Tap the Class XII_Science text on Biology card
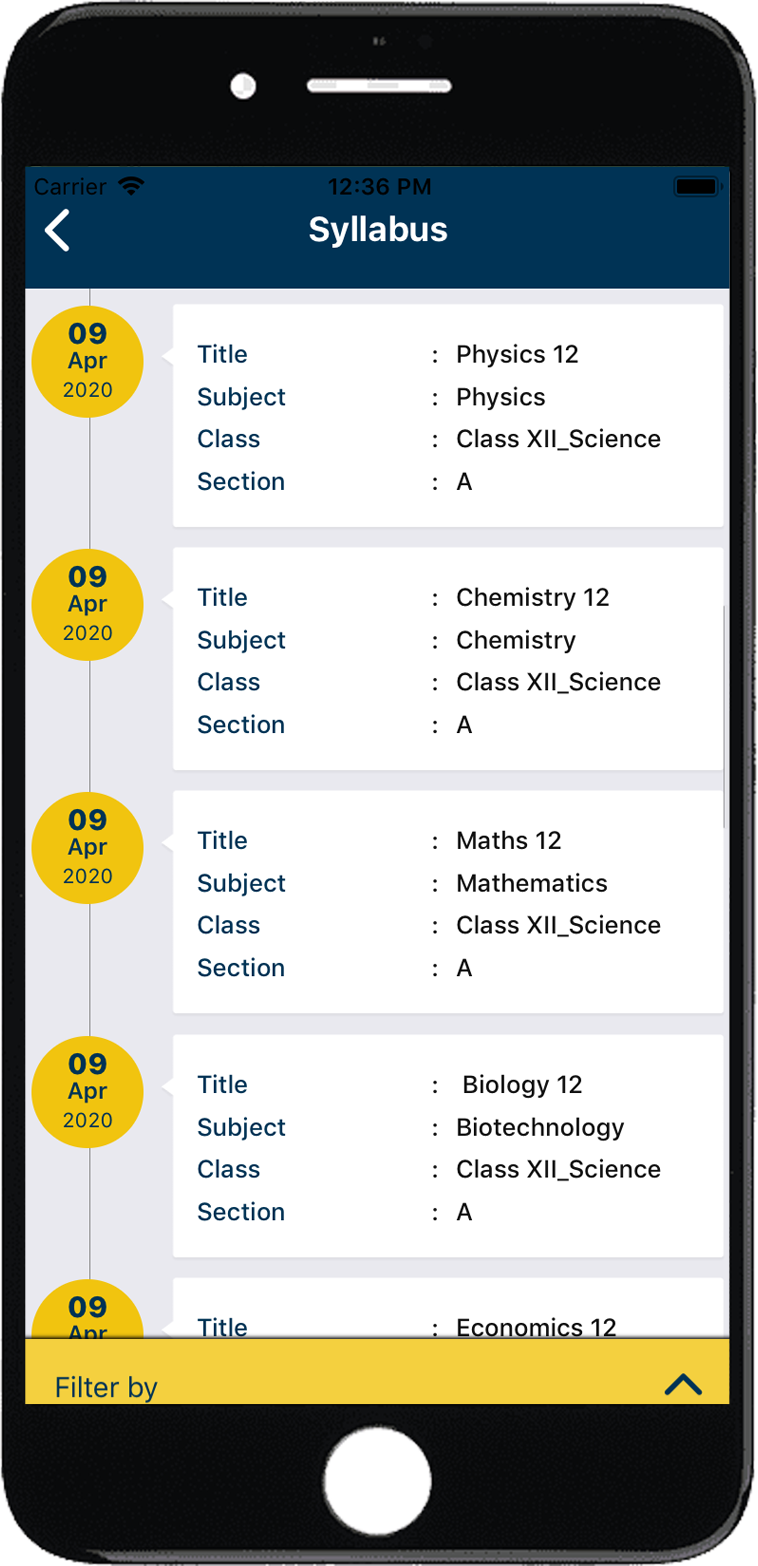This screenshot has width=758, height=1566. tap(558, 1169)
